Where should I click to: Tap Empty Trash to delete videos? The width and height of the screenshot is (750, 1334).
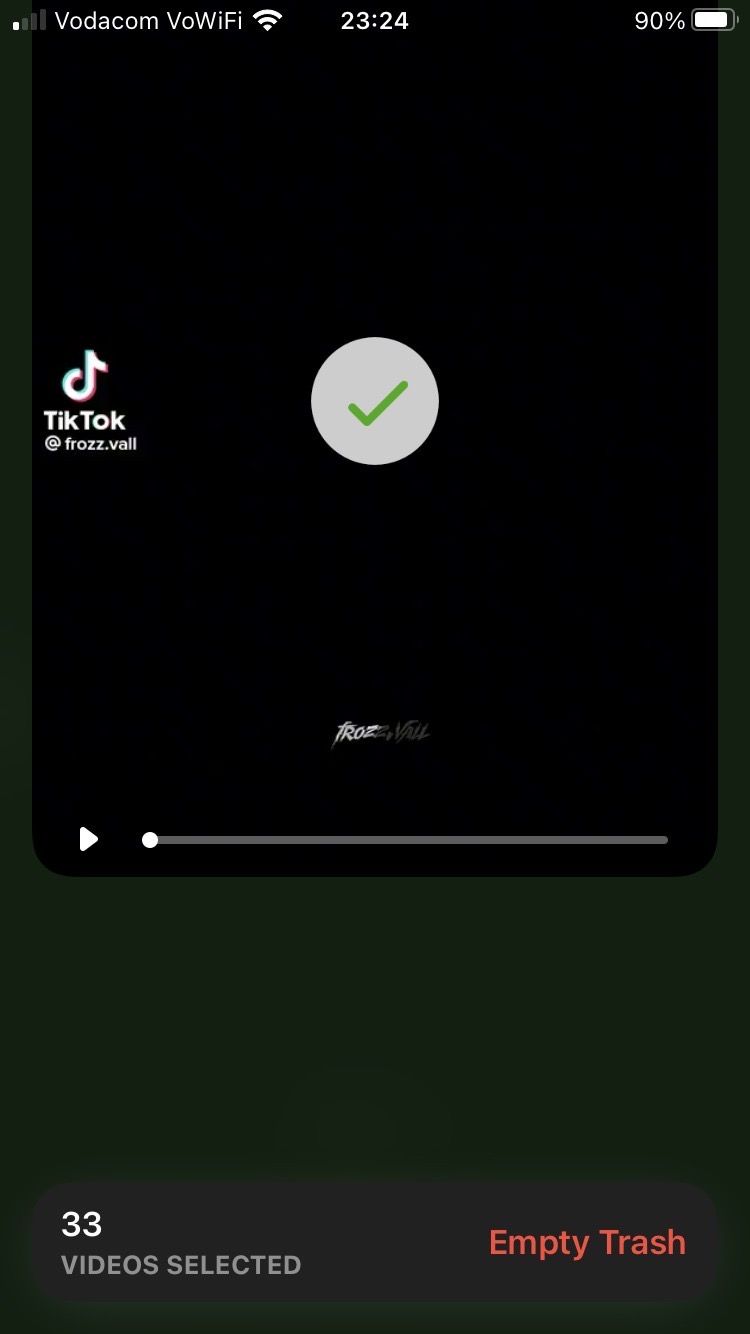tap(587, 1242)
